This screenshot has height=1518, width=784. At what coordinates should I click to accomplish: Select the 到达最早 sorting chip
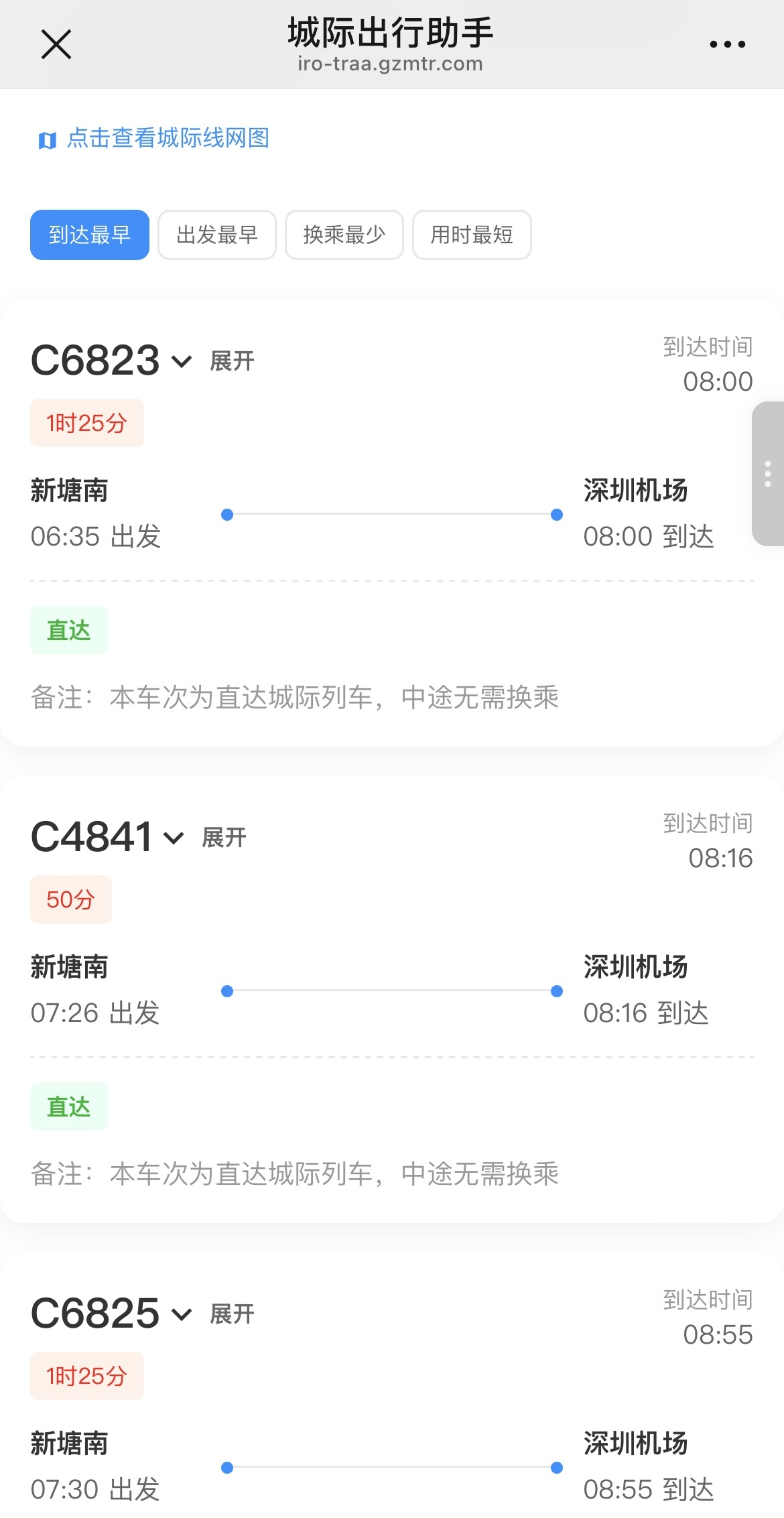90,235
